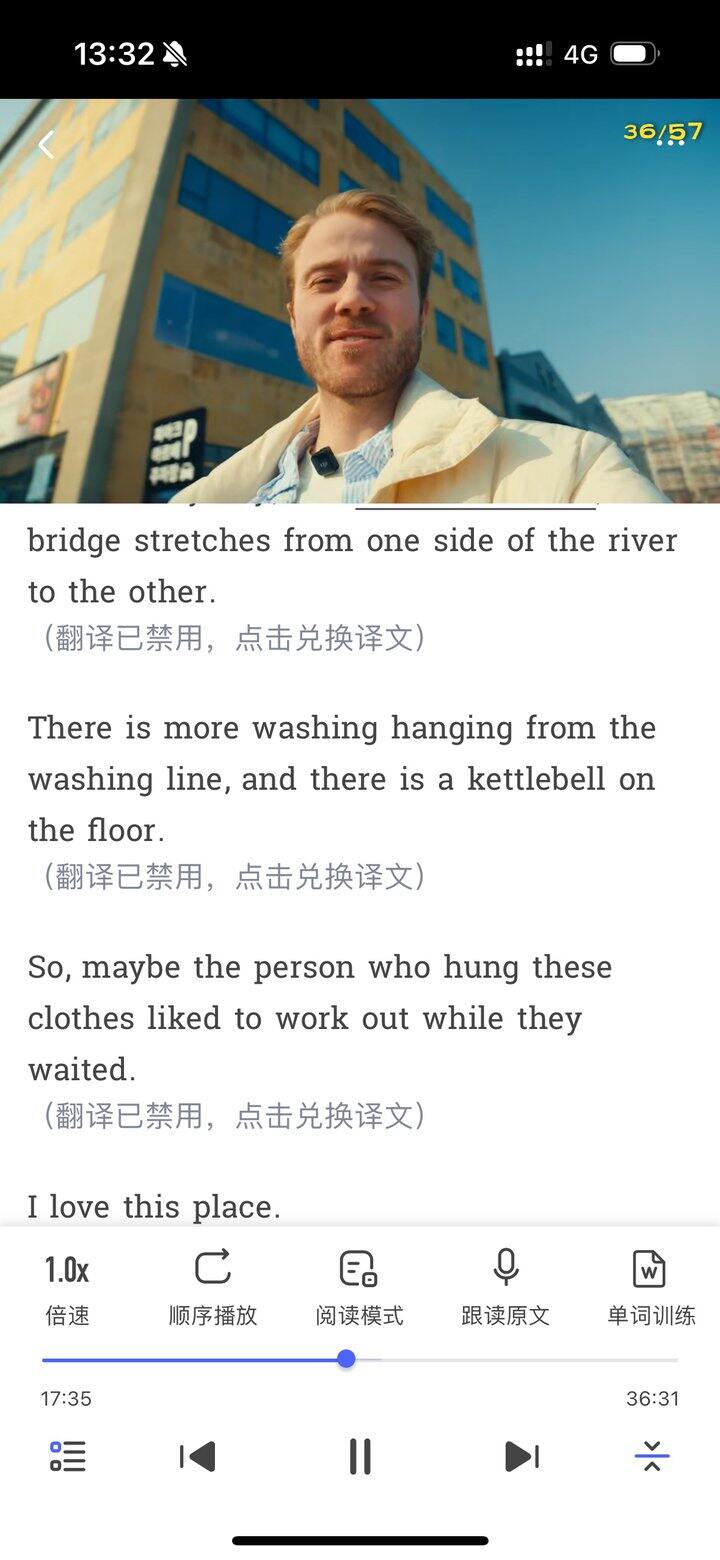720x1560 pixels.
Task: Unlock translation under the work out sentence
Action: coord(234,1115)
